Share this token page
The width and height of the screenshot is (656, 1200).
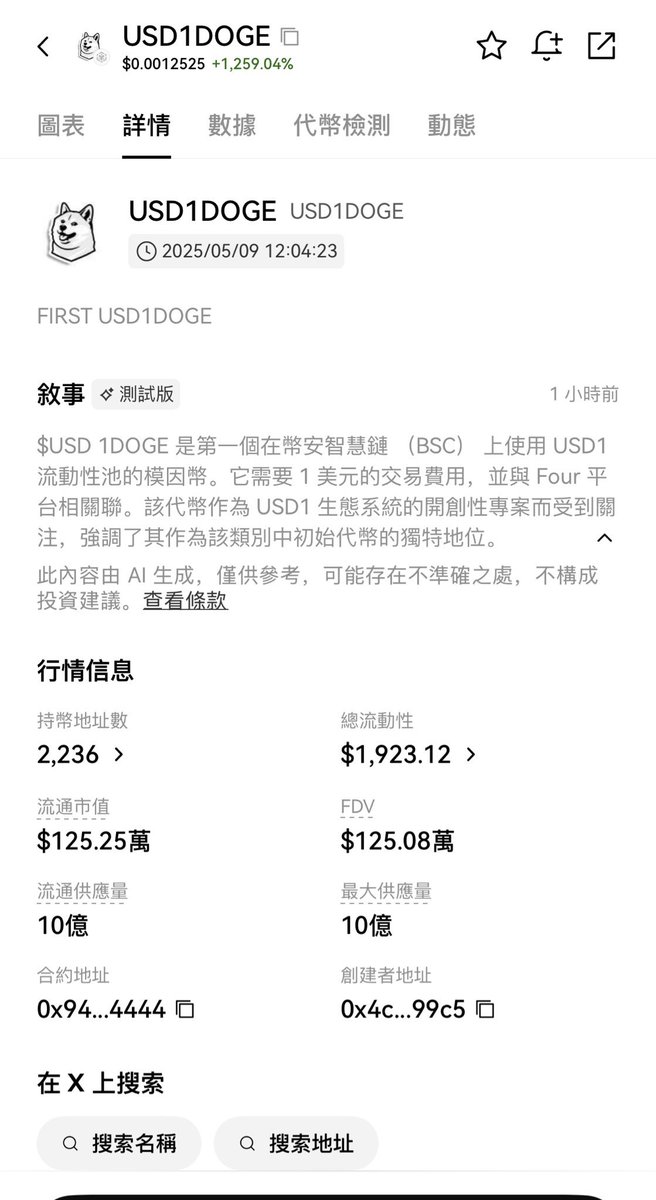click(x=602, y=46)
